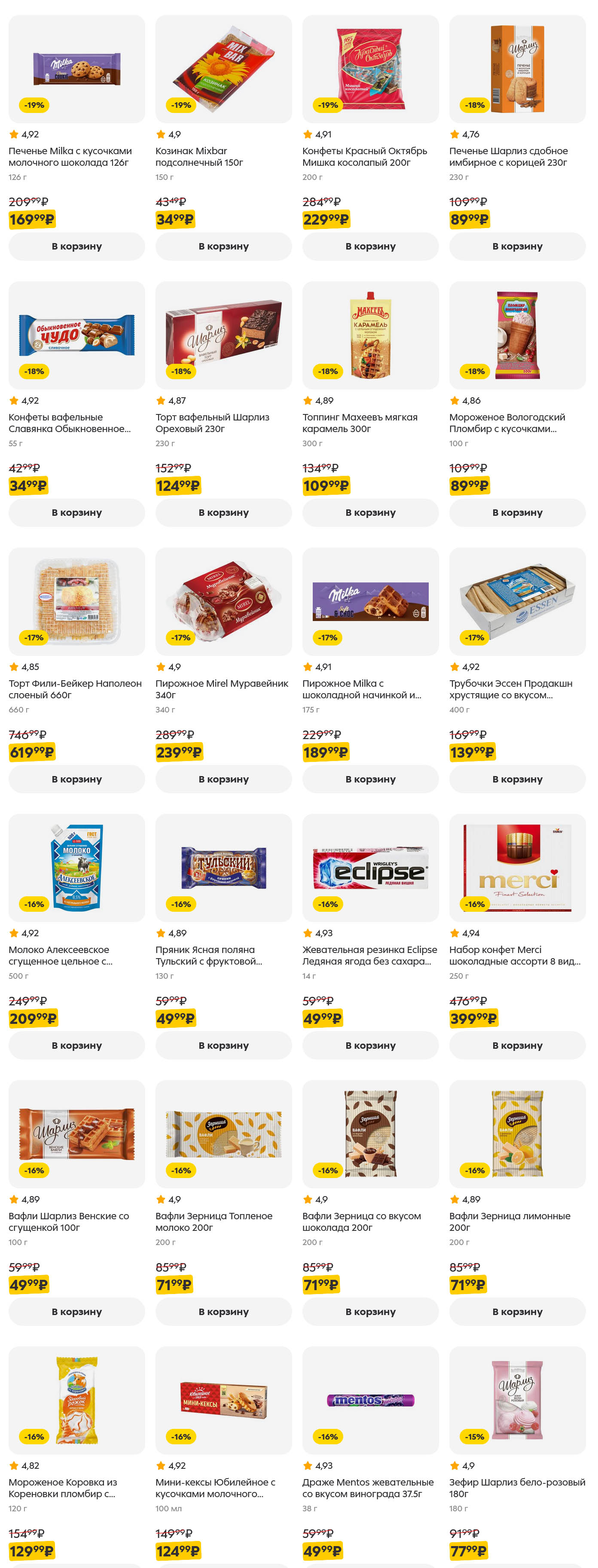The height and width of the screenshot is (1568, 598).
Task: Add Печенье Milka 126г to cart
Action: tap(77, 247)
